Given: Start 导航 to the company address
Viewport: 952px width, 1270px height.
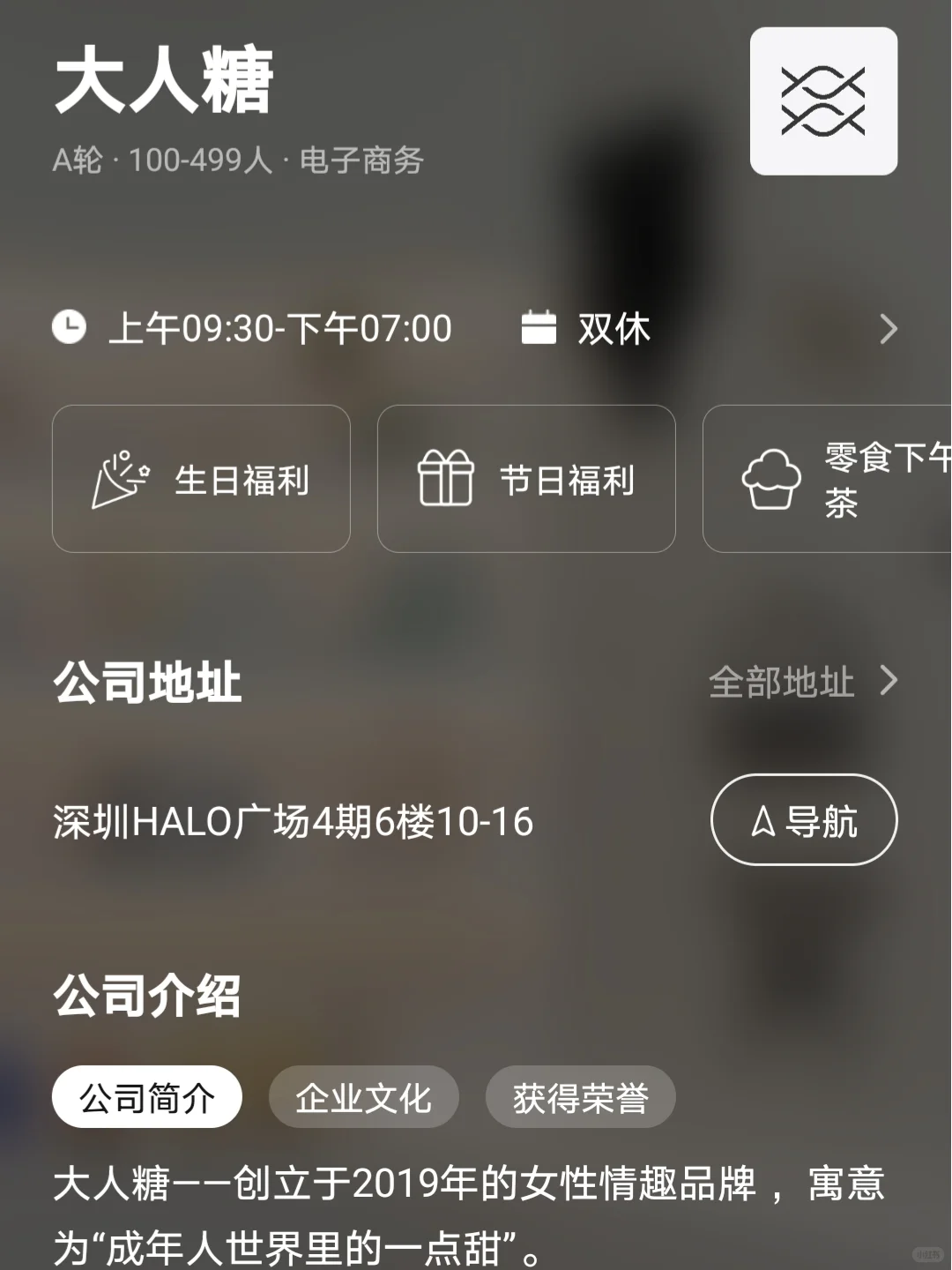Looking at the screenshot, I should pyautogui.click(x=804, y=819).
